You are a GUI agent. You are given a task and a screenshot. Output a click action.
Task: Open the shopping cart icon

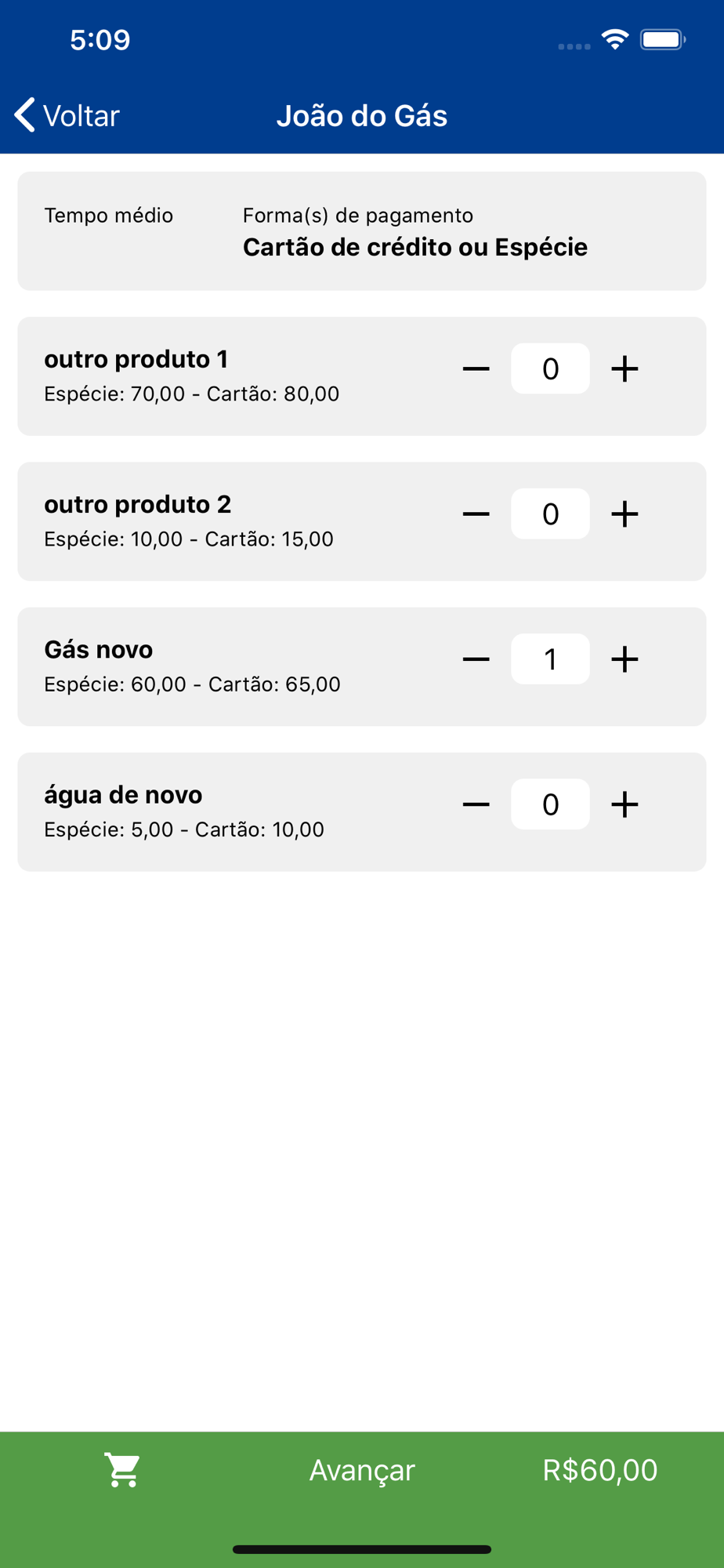(x=122, y=1470)
